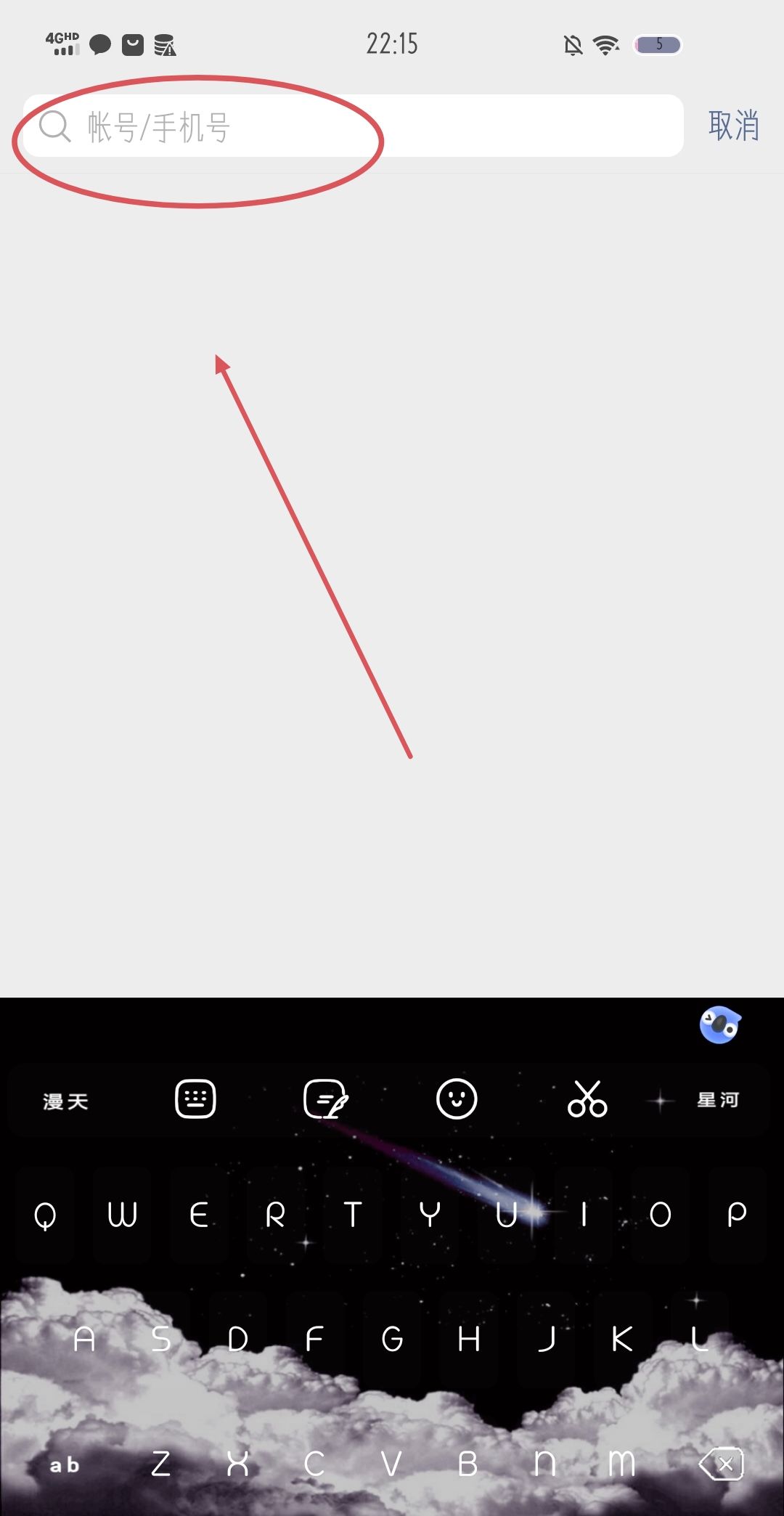Open the keyboard layout switcher icon
Viewport: 784px width, 1516px height.
(x=195, y=1099)
